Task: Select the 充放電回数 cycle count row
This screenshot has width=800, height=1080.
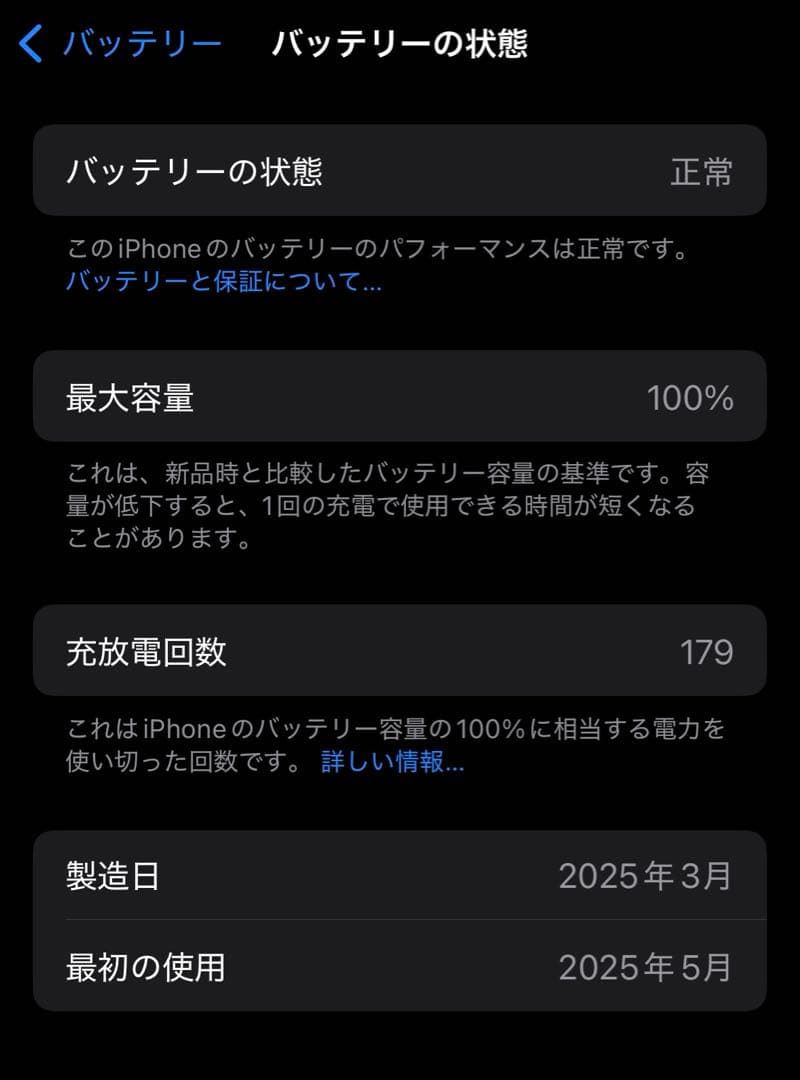Action: point(400,652)
